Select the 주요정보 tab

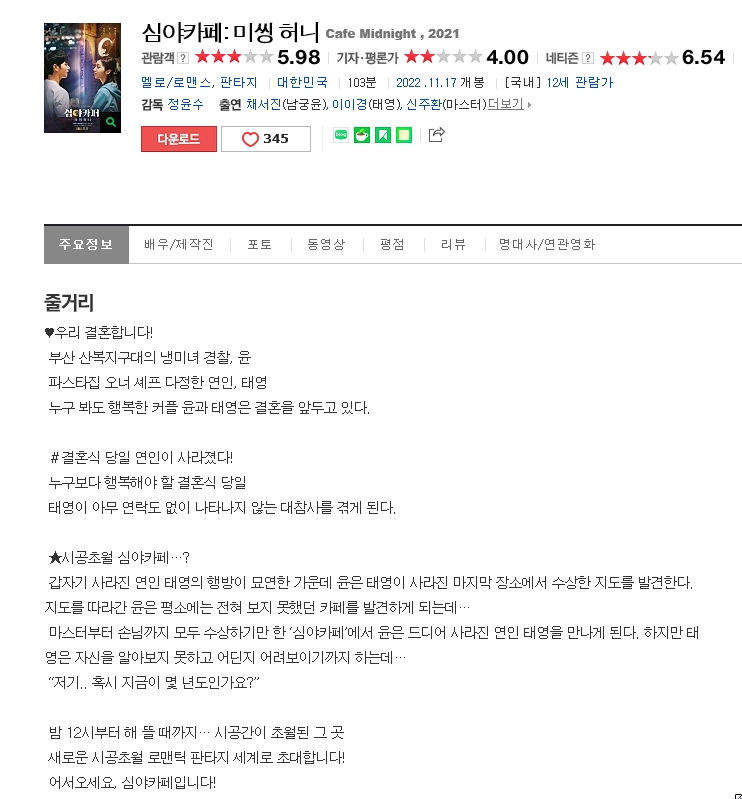click(86, 244)
